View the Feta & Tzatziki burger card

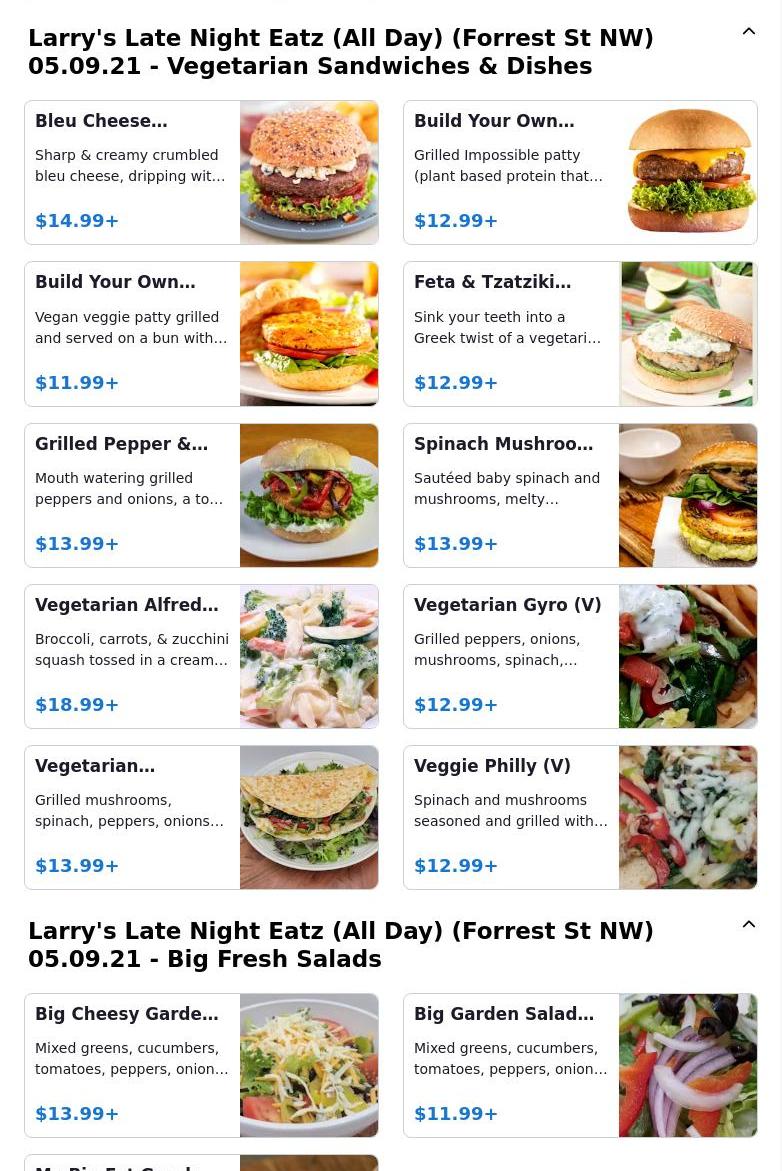(580, 334)
